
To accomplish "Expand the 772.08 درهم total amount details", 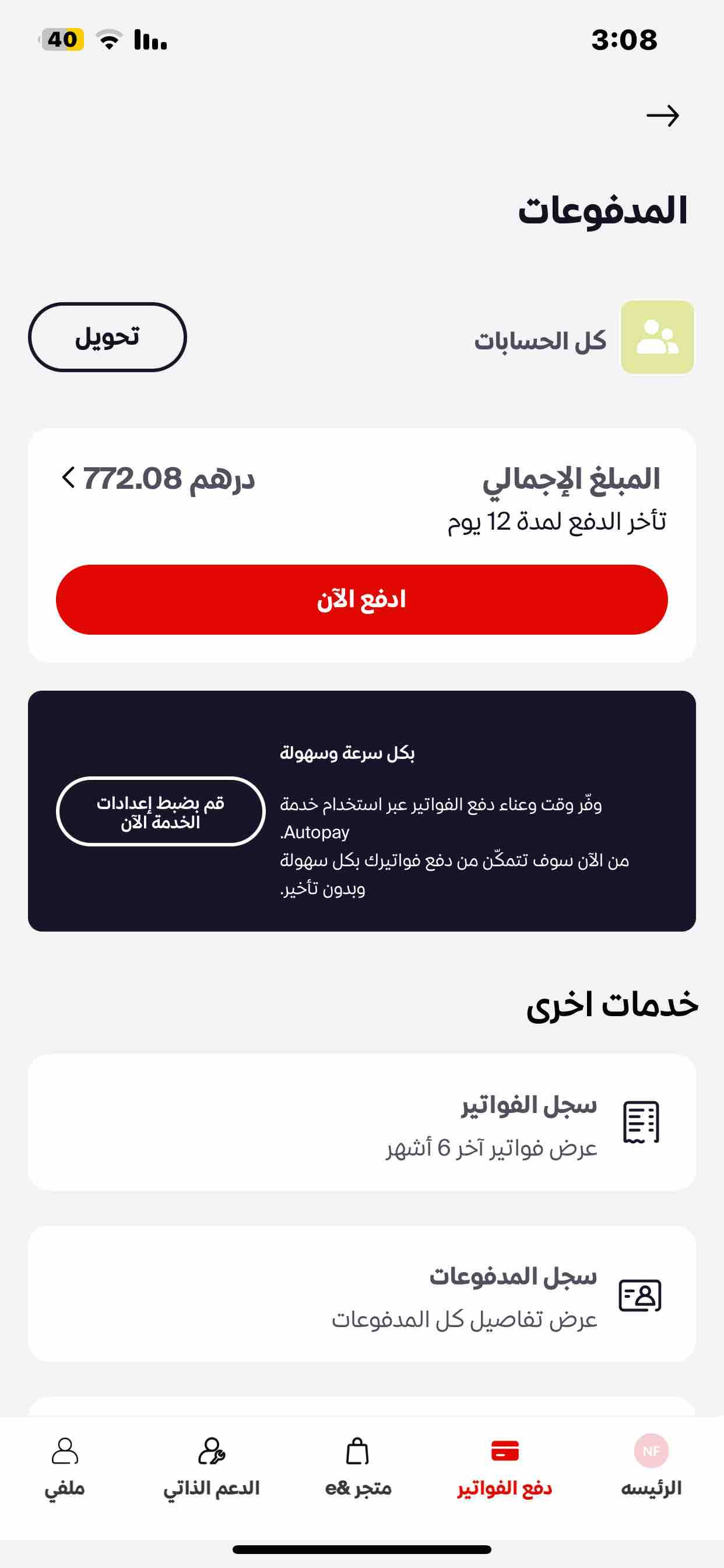I will [x=158, y=478].
